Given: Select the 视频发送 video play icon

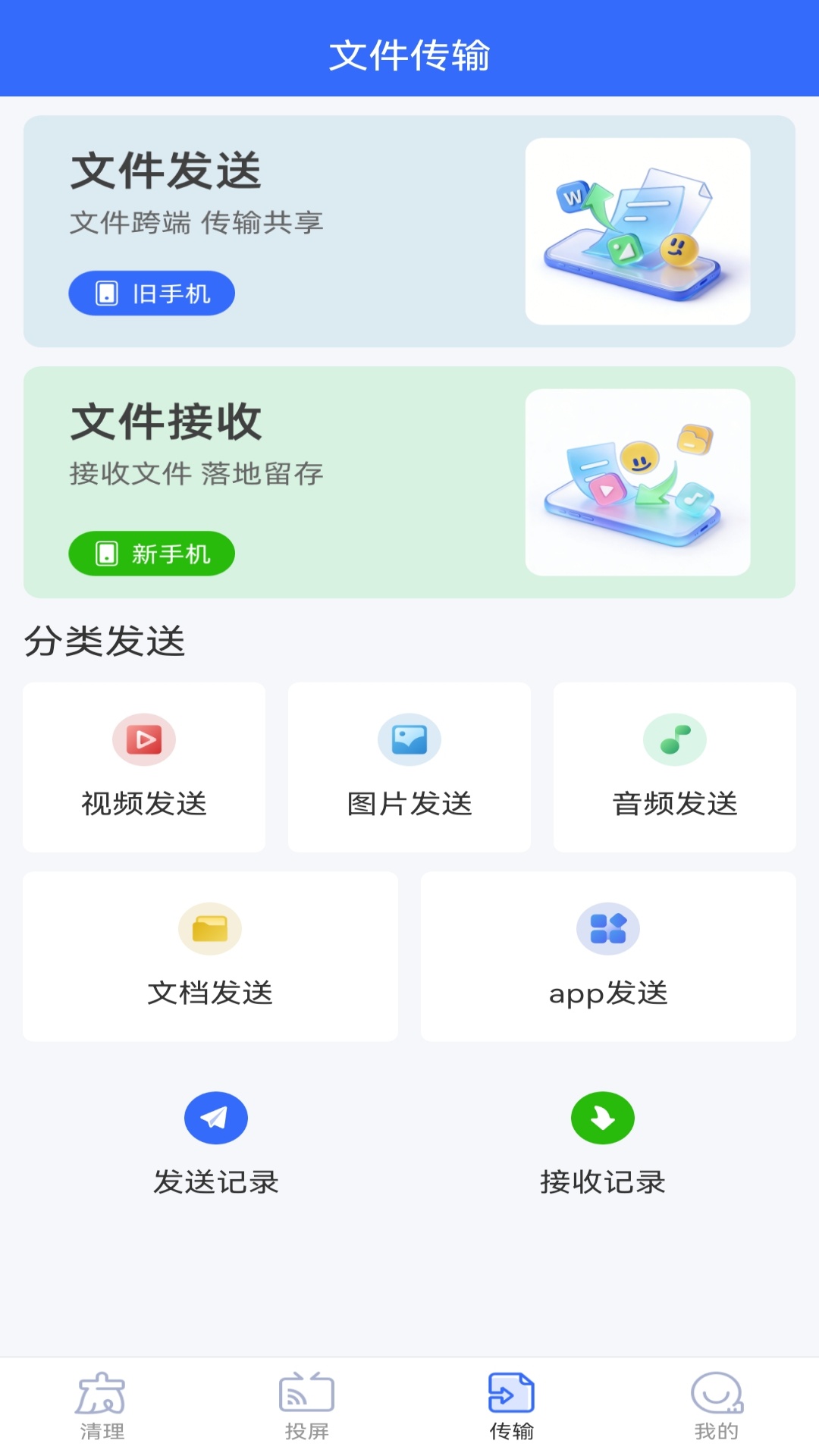Looking at the screenshot, I should (144, 739).
